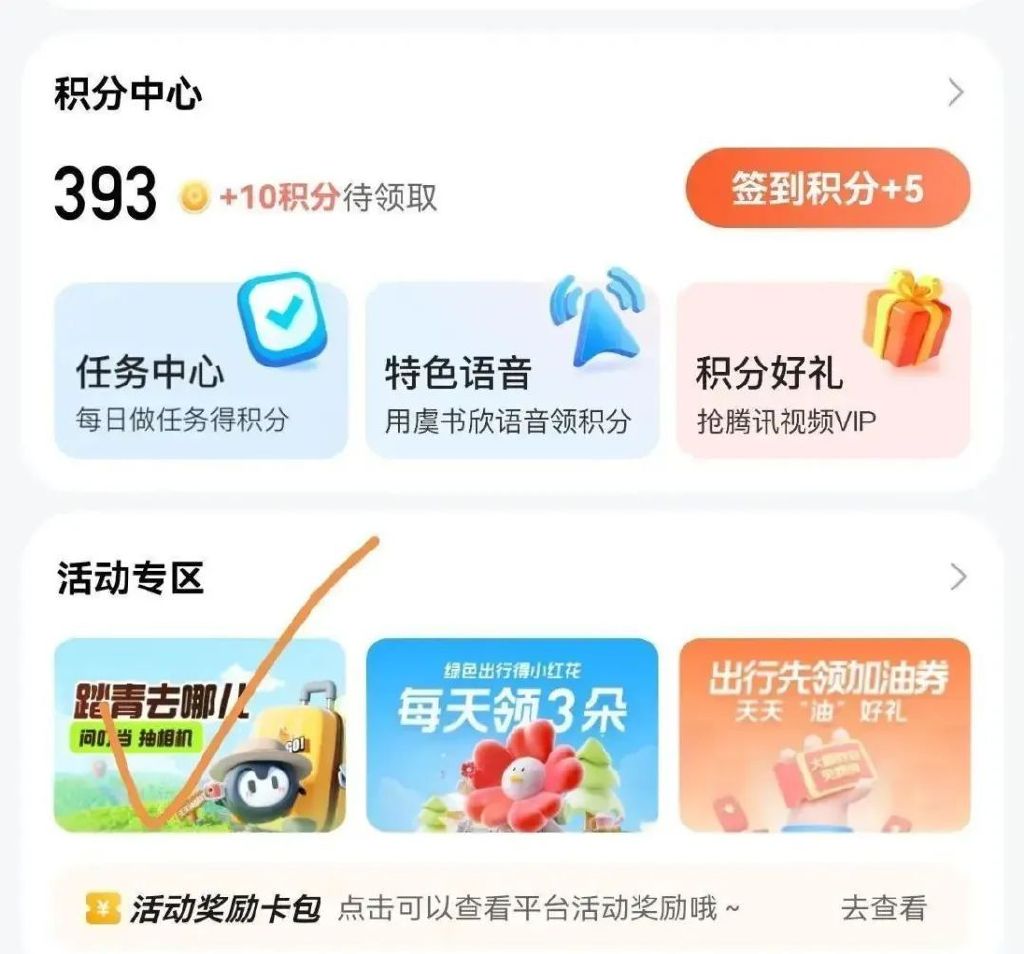Open the 积分好礼 card
Viewport: 1024px width, 954px height.
[x=823, y=371]
